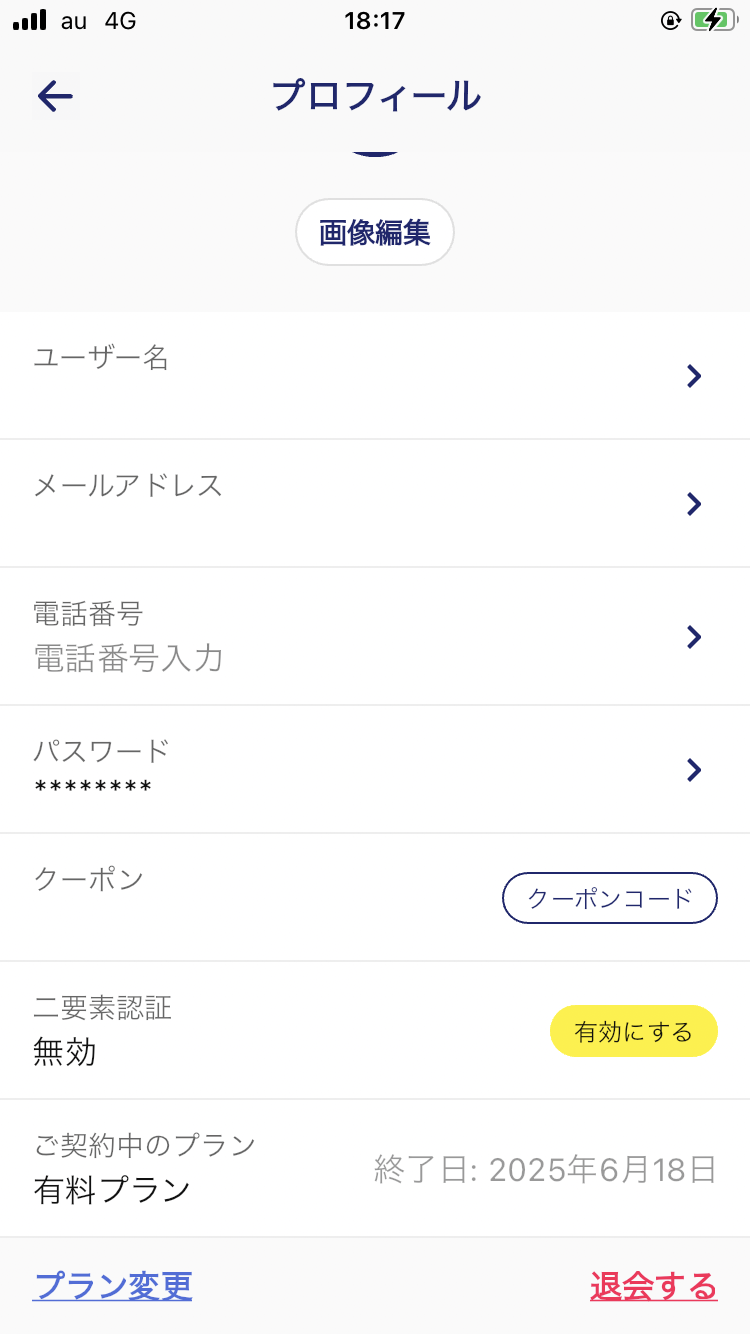Viewport: 750px width, 1334px height.
Task: Open 電話番号 to enter a number
Action: coord(375,637)
